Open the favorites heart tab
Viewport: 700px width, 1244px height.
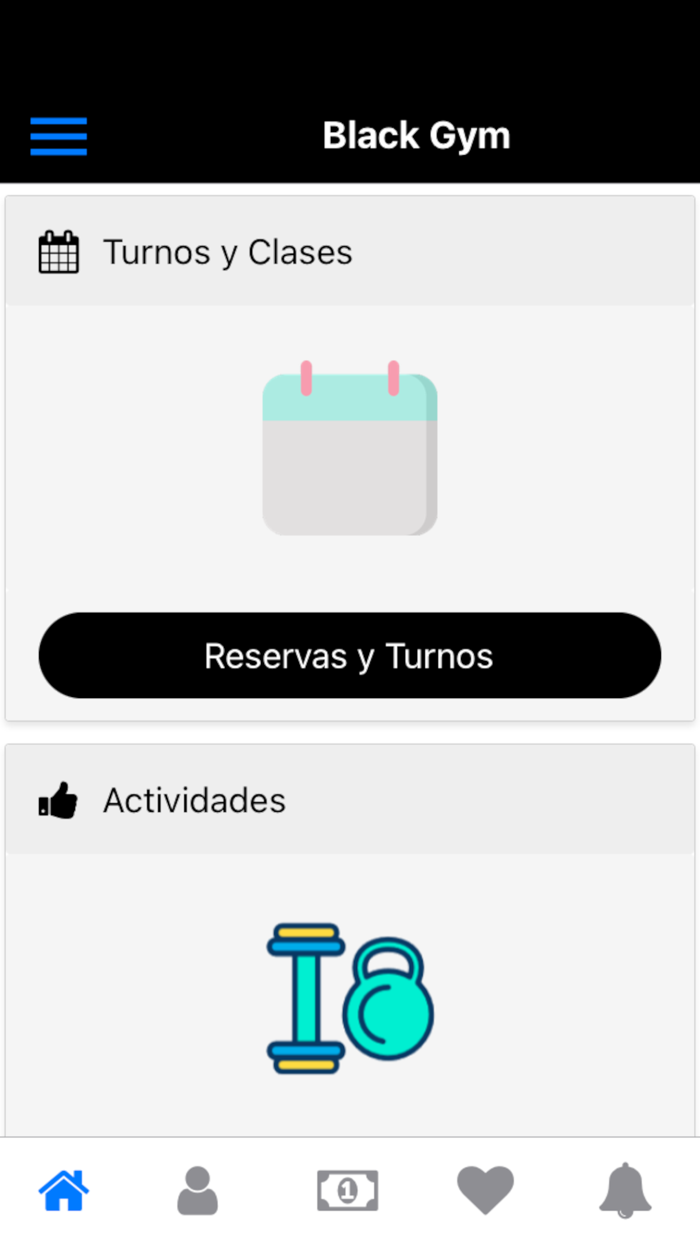pyautogui.click(x=485, y=1190)
